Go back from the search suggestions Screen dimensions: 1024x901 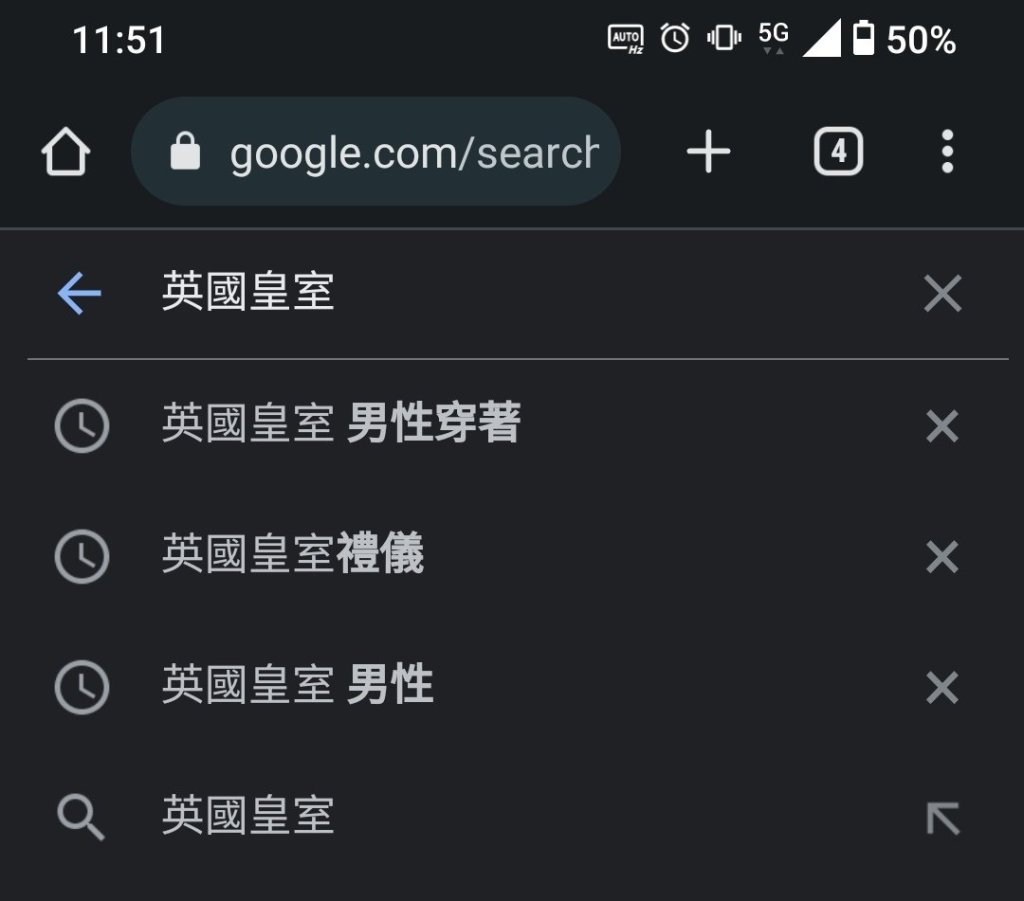coord(80,294)
